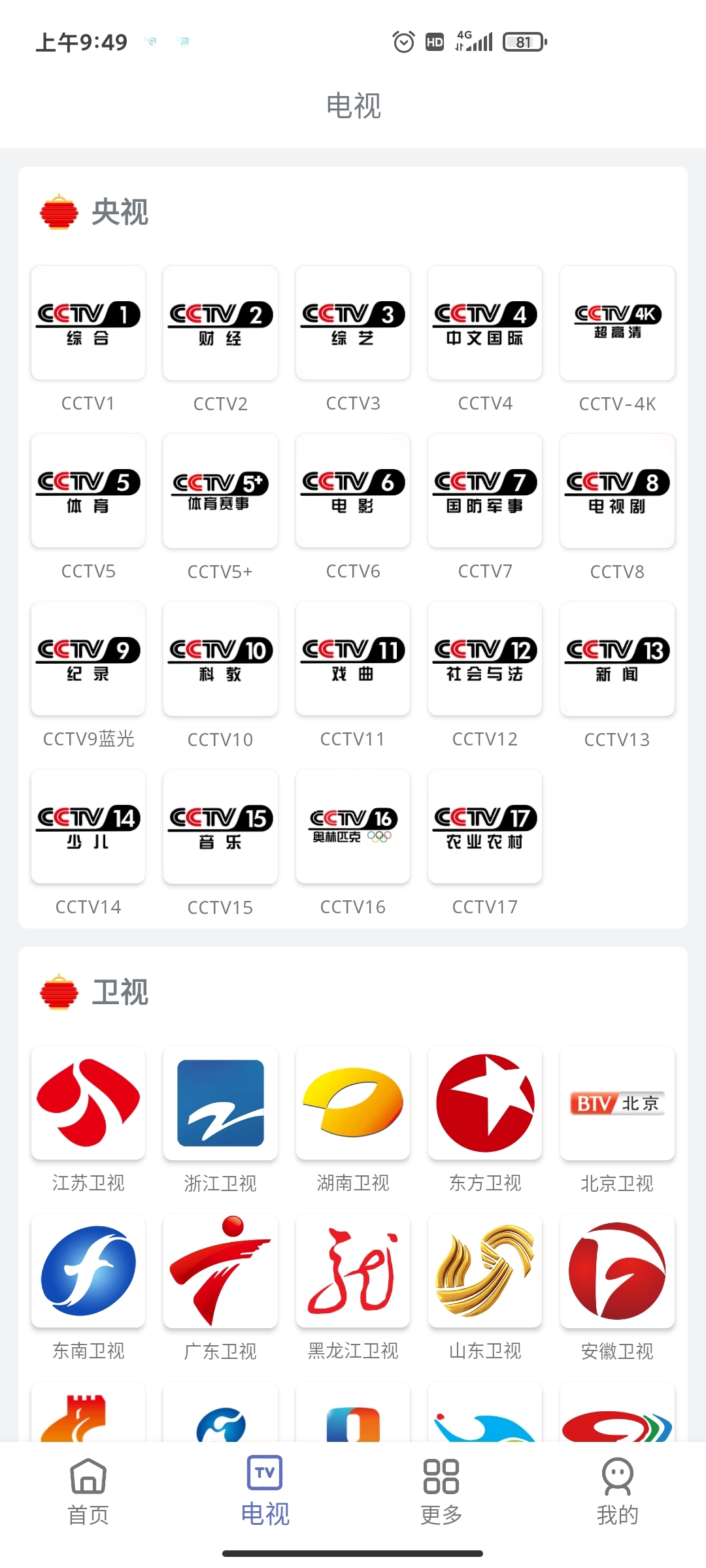Switch to the 更多 tab
The width and height of the screenshot is (706, 1568).
[441, 1492]
